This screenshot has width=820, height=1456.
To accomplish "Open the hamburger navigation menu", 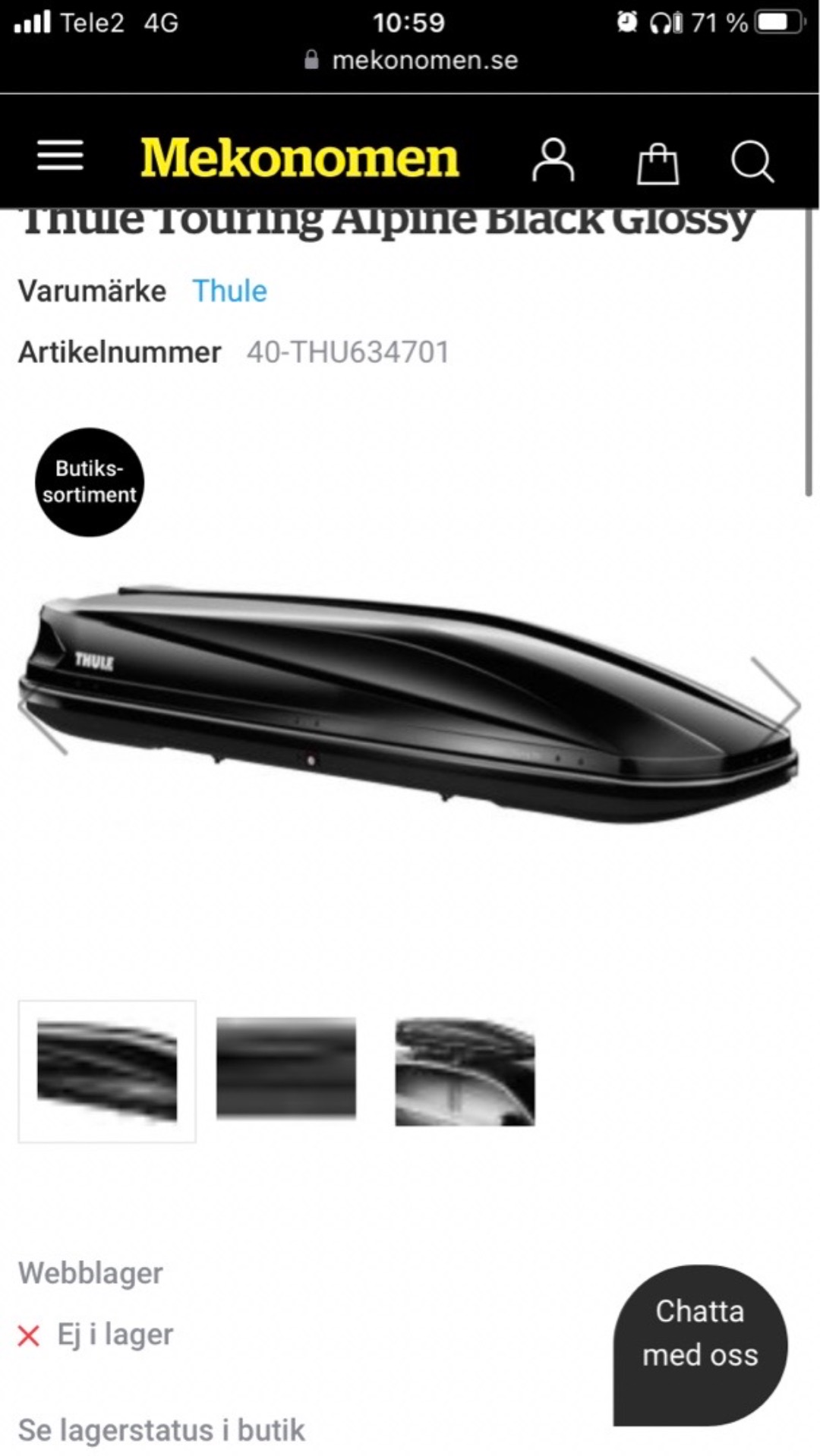I will 60,156.
